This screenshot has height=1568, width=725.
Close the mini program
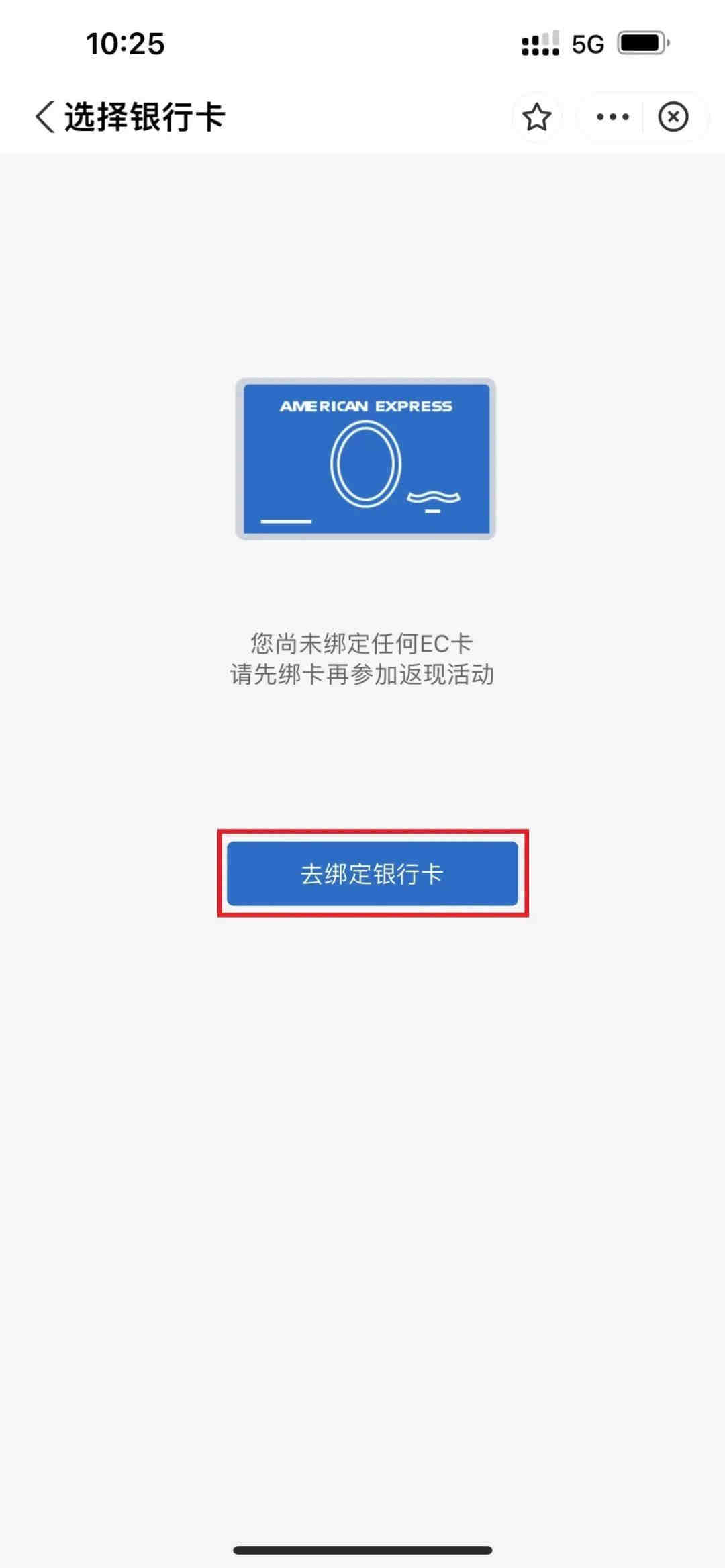pyautogui.click(x=673, y=117)
